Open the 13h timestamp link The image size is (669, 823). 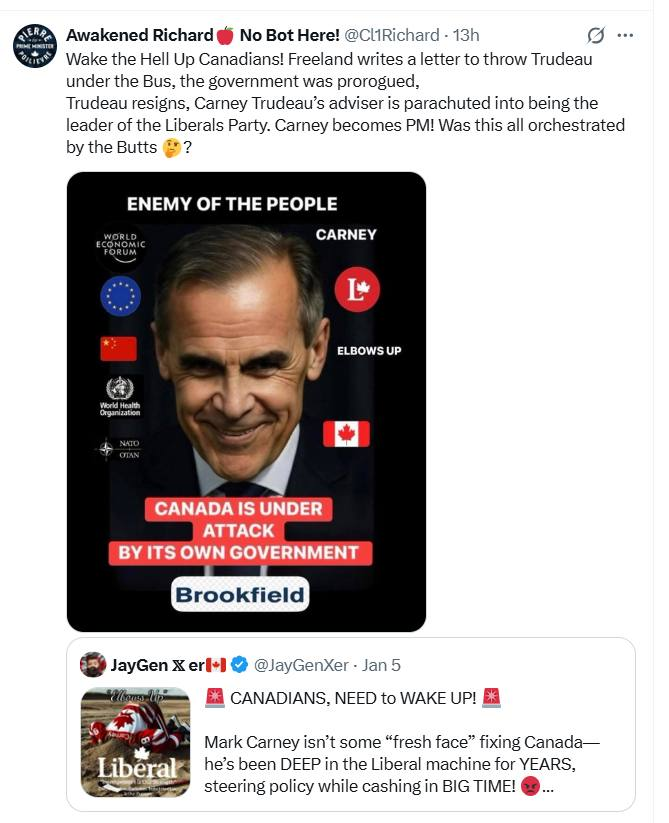(x=466, y=36)
